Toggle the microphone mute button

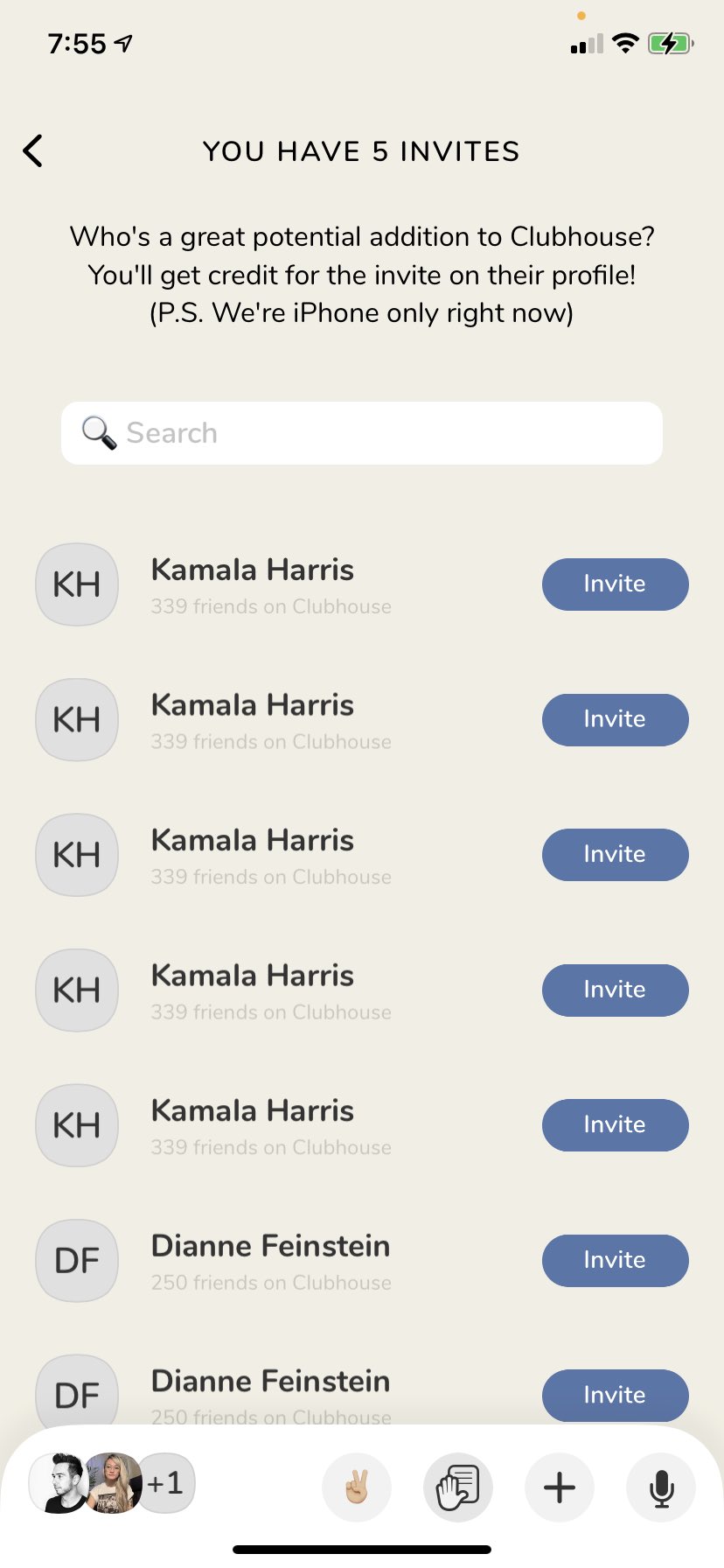(661, 1486)
